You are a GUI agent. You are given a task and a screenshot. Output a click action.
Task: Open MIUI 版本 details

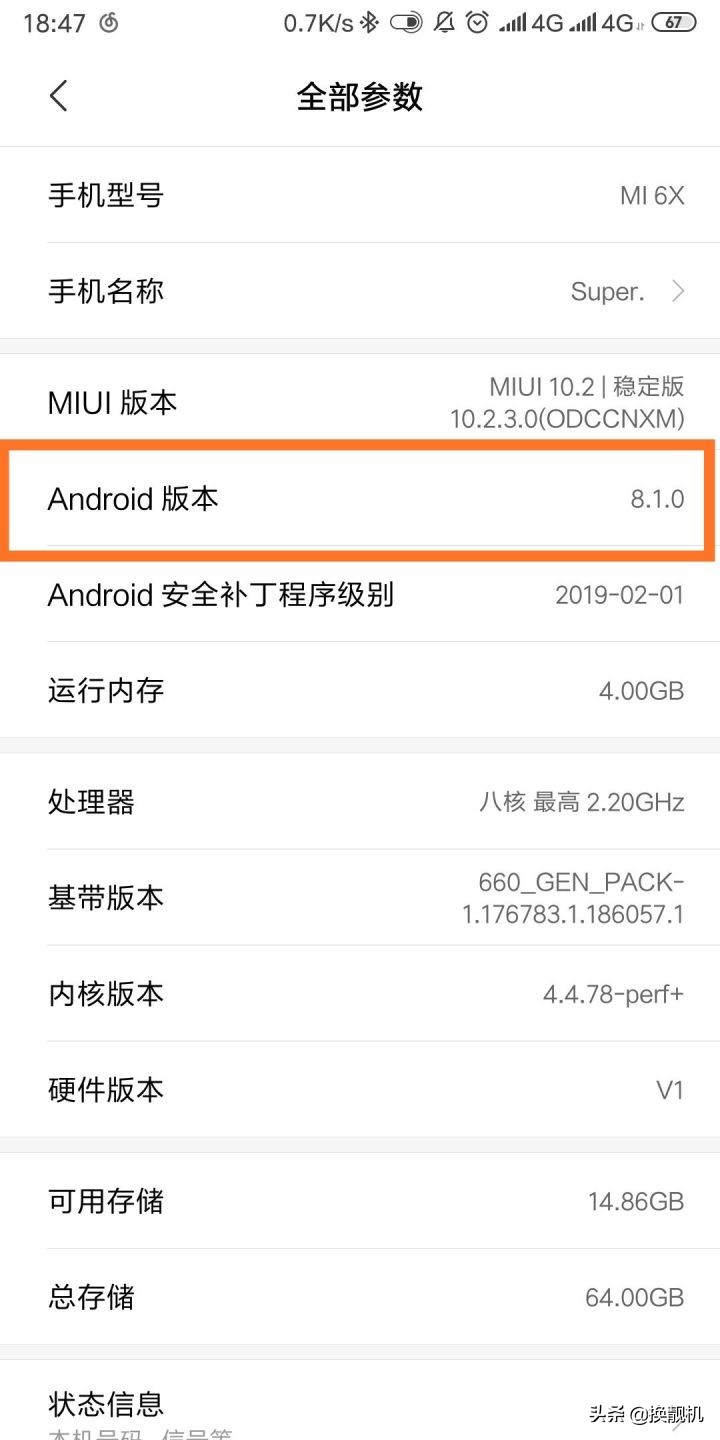click(x=360, y=400)
